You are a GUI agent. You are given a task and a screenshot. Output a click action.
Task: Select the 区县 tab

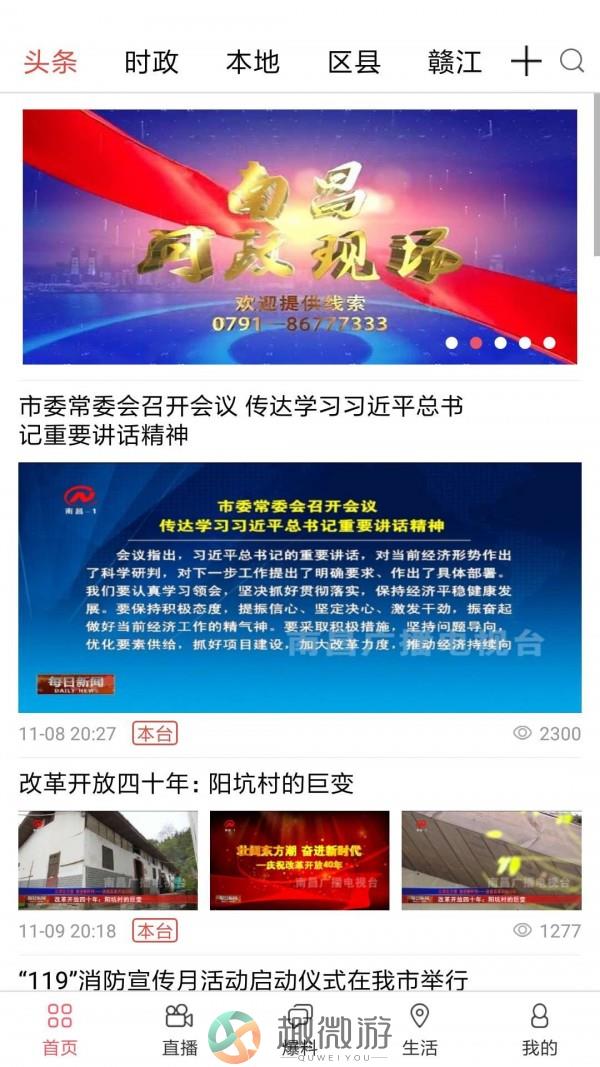(354, 62)
